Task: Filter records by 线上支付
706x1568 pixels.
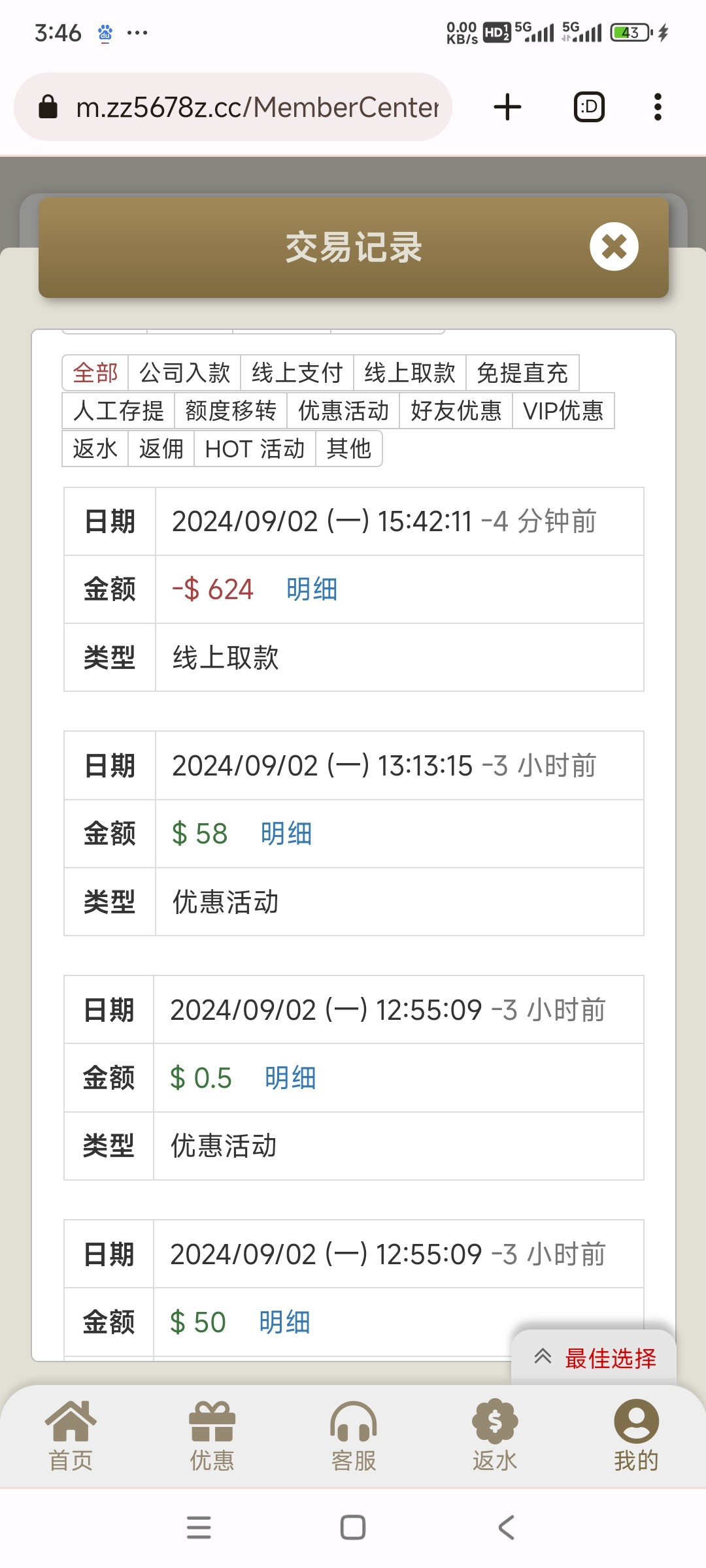Action: [297, 373]
